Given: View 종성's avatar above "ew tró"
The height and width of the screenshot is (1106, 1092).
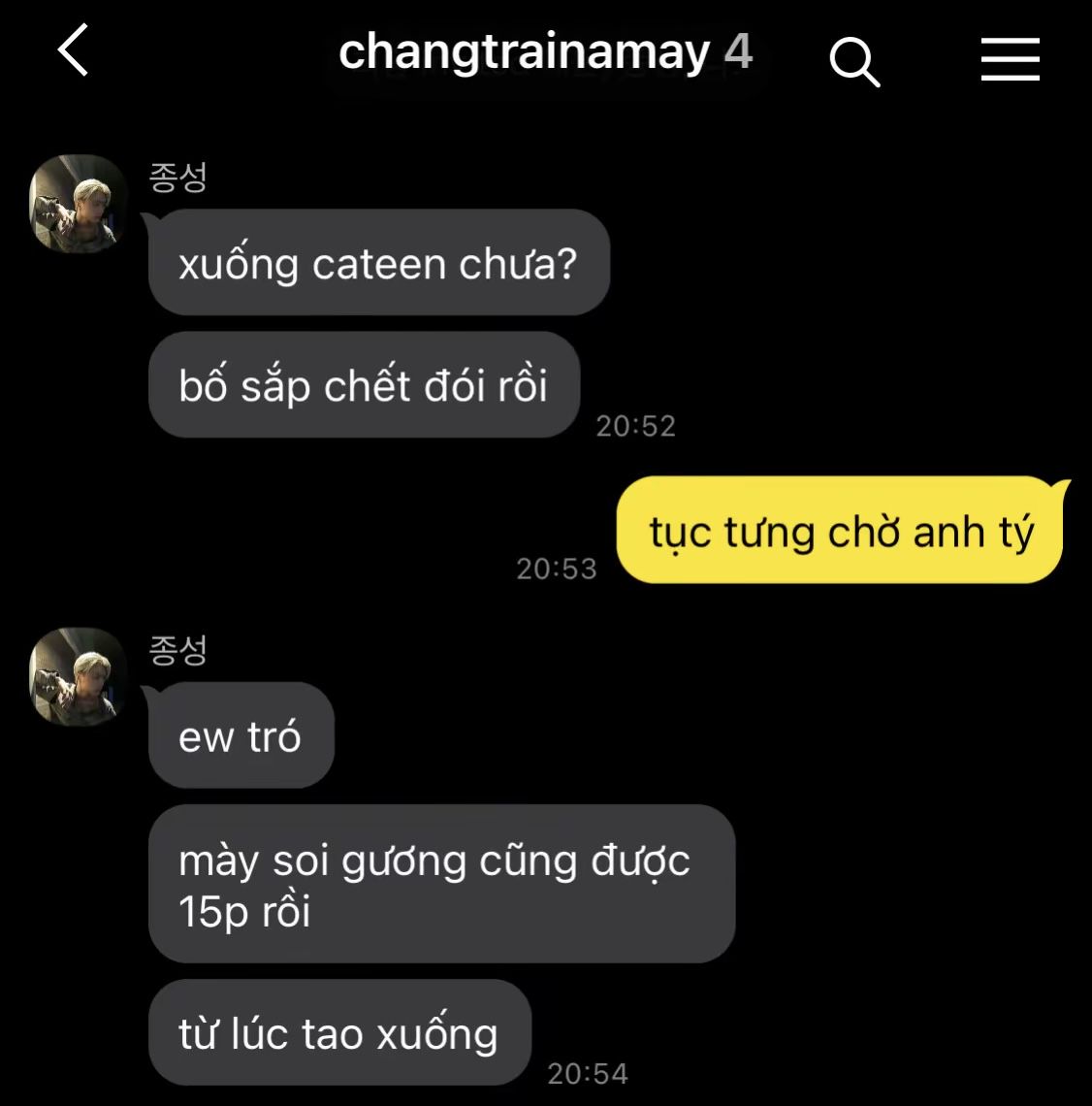Looking at the screenshot, I should 77,676.
